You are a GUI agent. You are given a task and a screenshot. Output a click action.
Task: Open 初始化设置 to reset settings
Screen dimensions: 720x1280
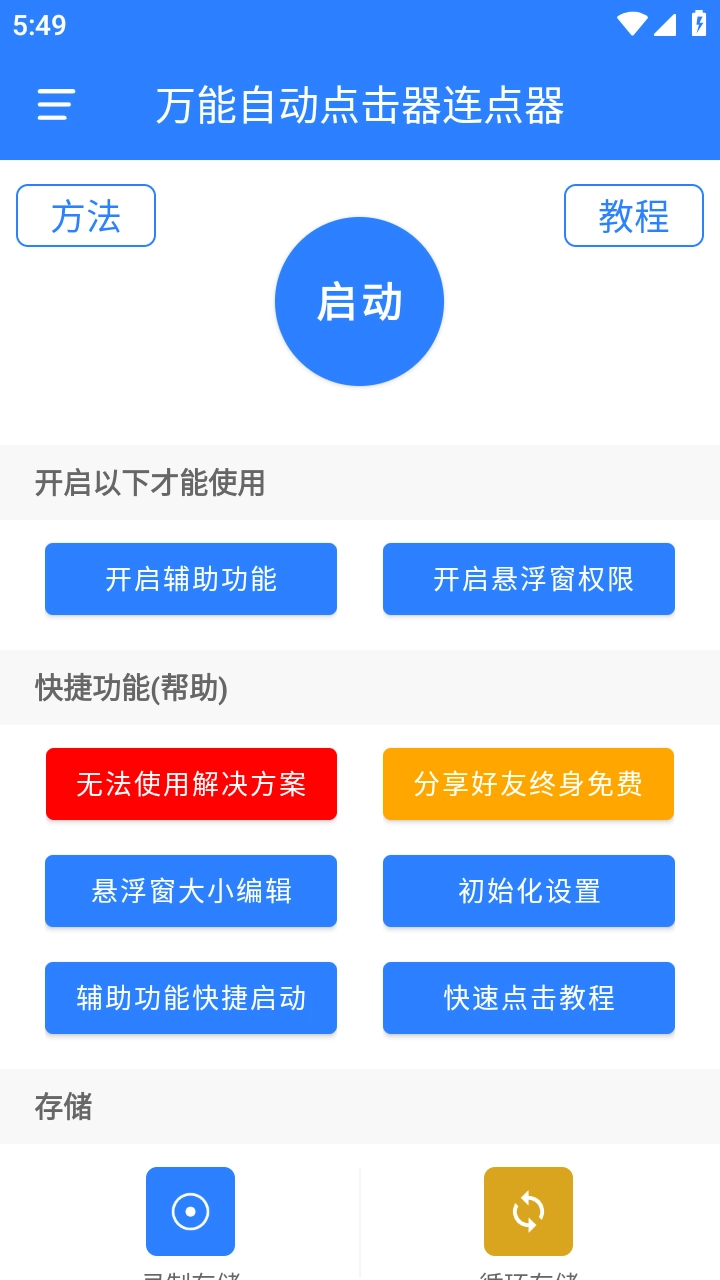pyautogui.click(x=528, y=891)
